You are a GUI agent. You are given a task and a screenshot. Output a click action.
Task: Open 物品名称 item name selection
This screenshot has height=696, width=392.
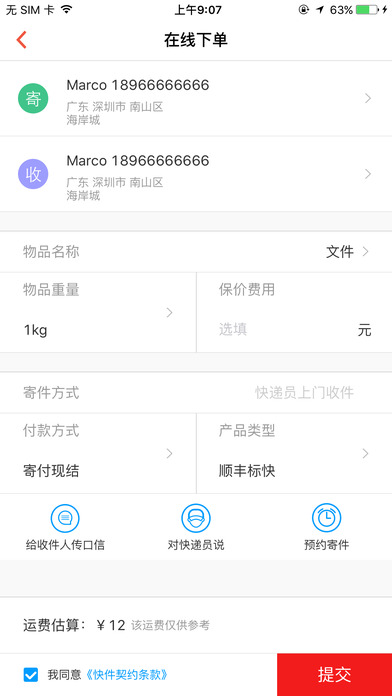(196, 252)
